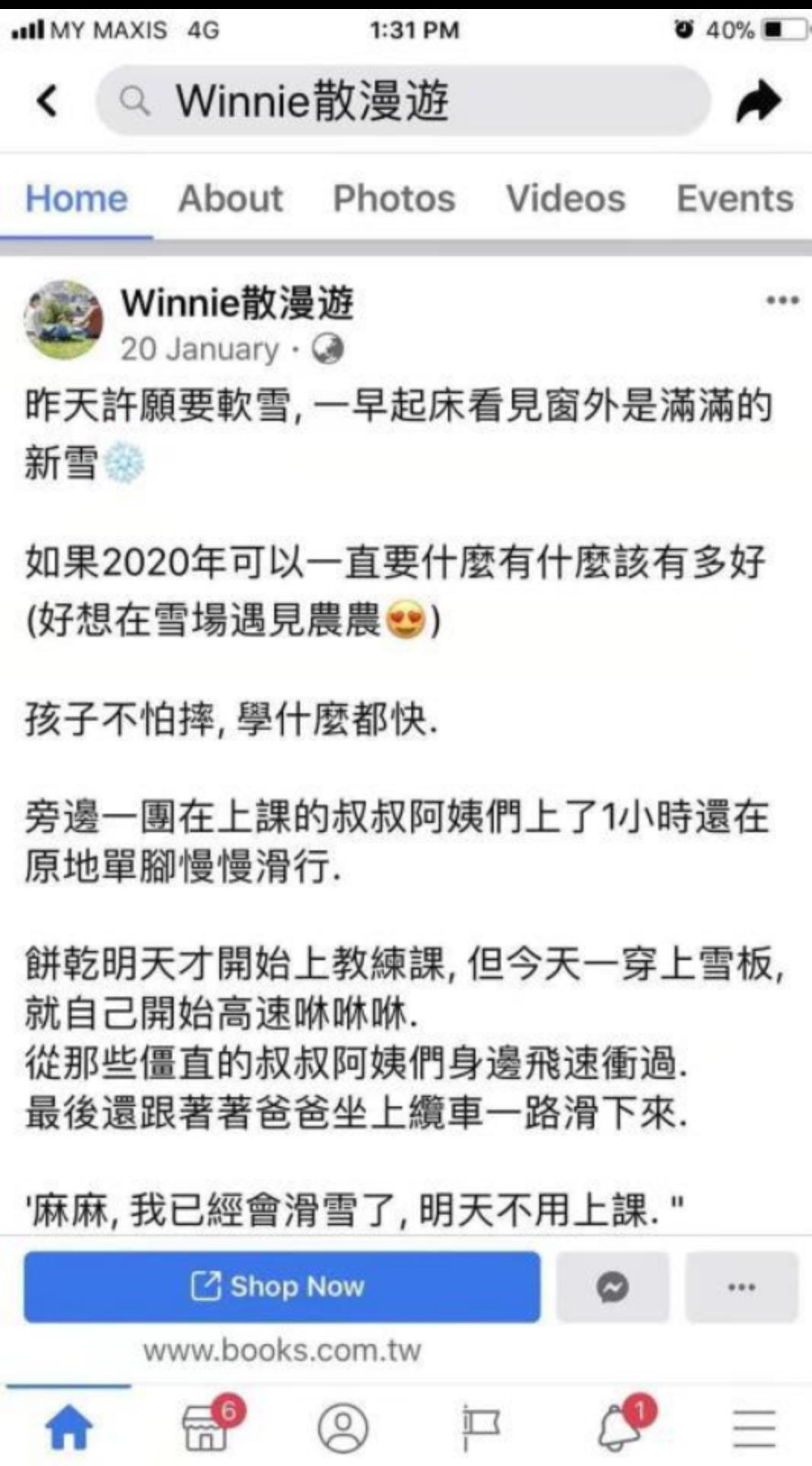Open the profile tab in bottom bar
Screen dimensions: 812x1466
coord(343,1427)
